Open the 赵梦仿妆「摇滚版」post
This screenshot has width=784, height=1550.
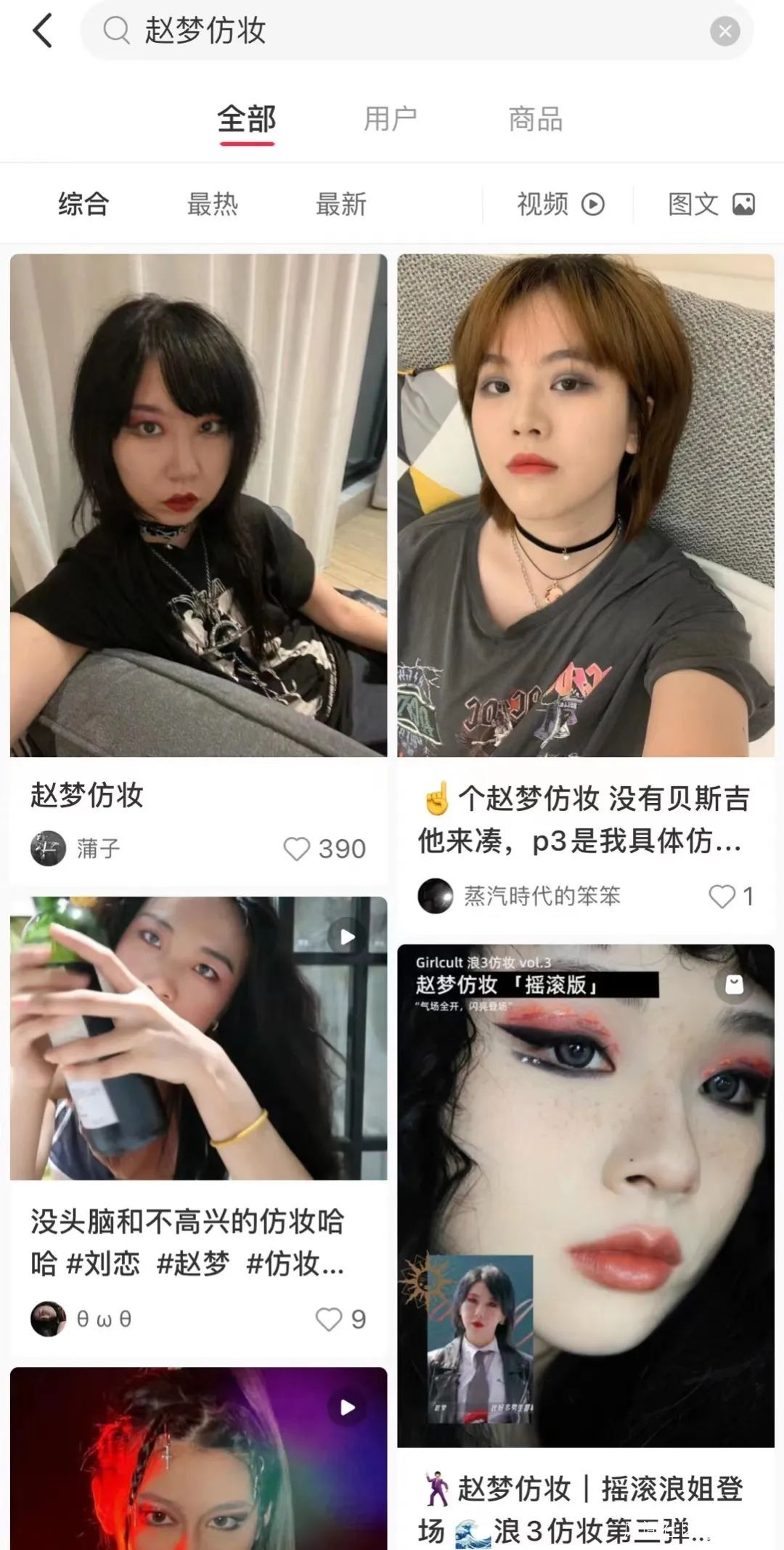pyautogui.click(x=585, y=1195)
